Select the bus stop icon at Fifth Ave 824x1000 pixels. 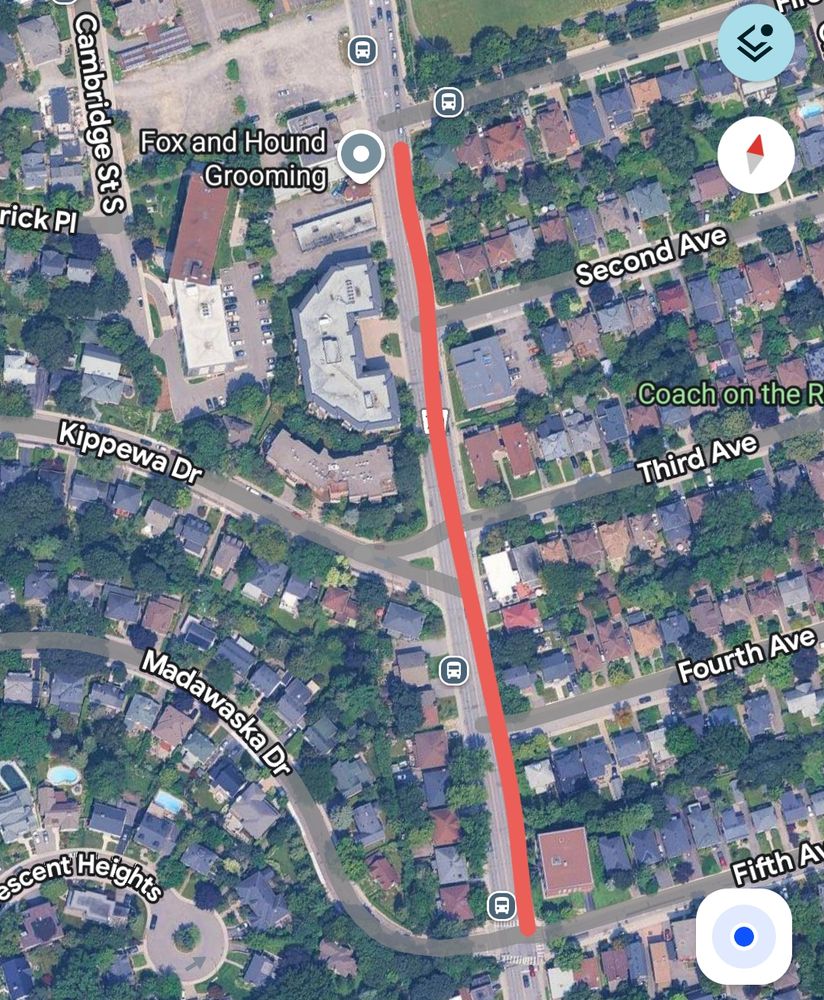pyautogui.click(x=502, y=906)
